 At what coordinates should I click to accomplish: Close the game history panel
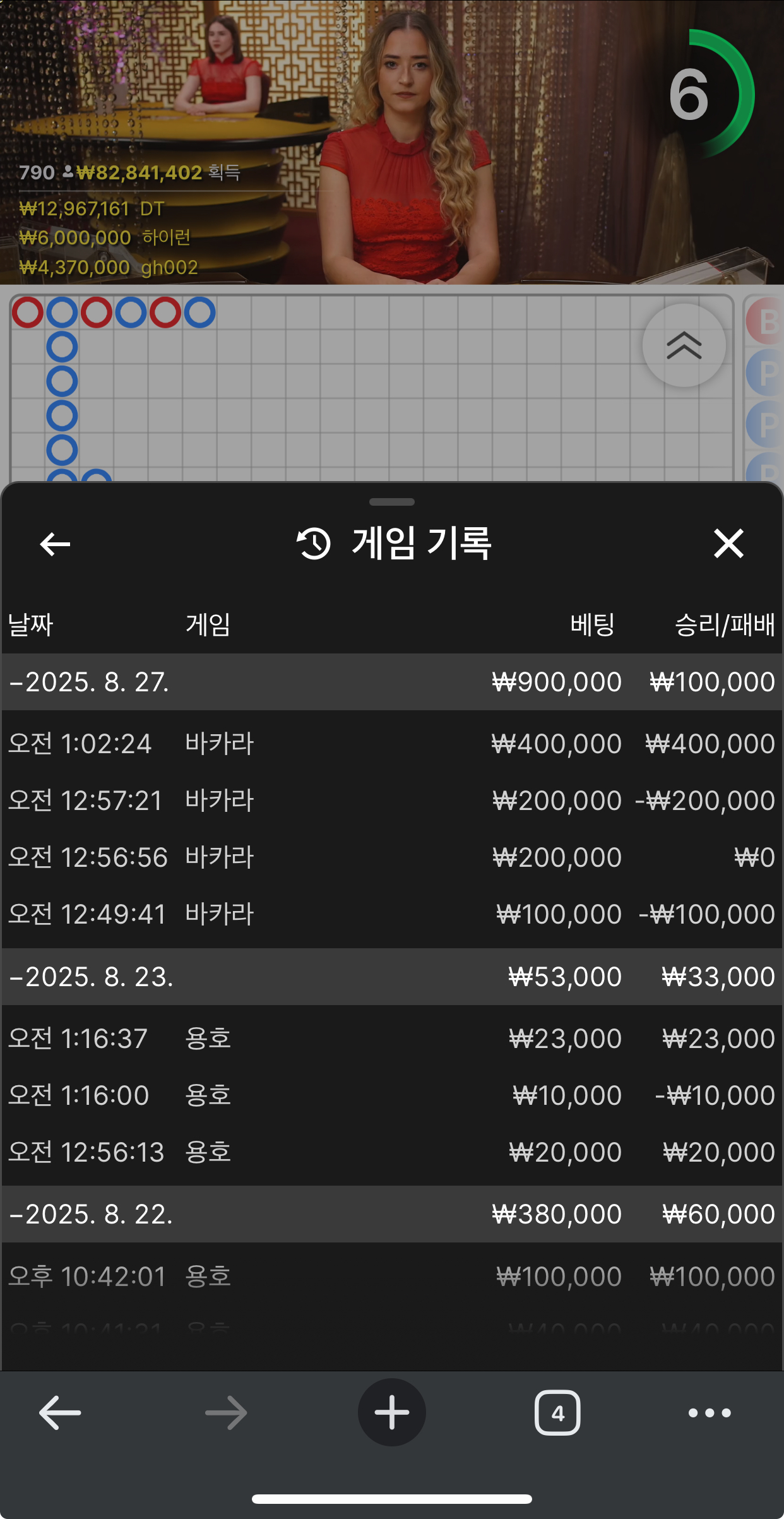click(728, 544)
